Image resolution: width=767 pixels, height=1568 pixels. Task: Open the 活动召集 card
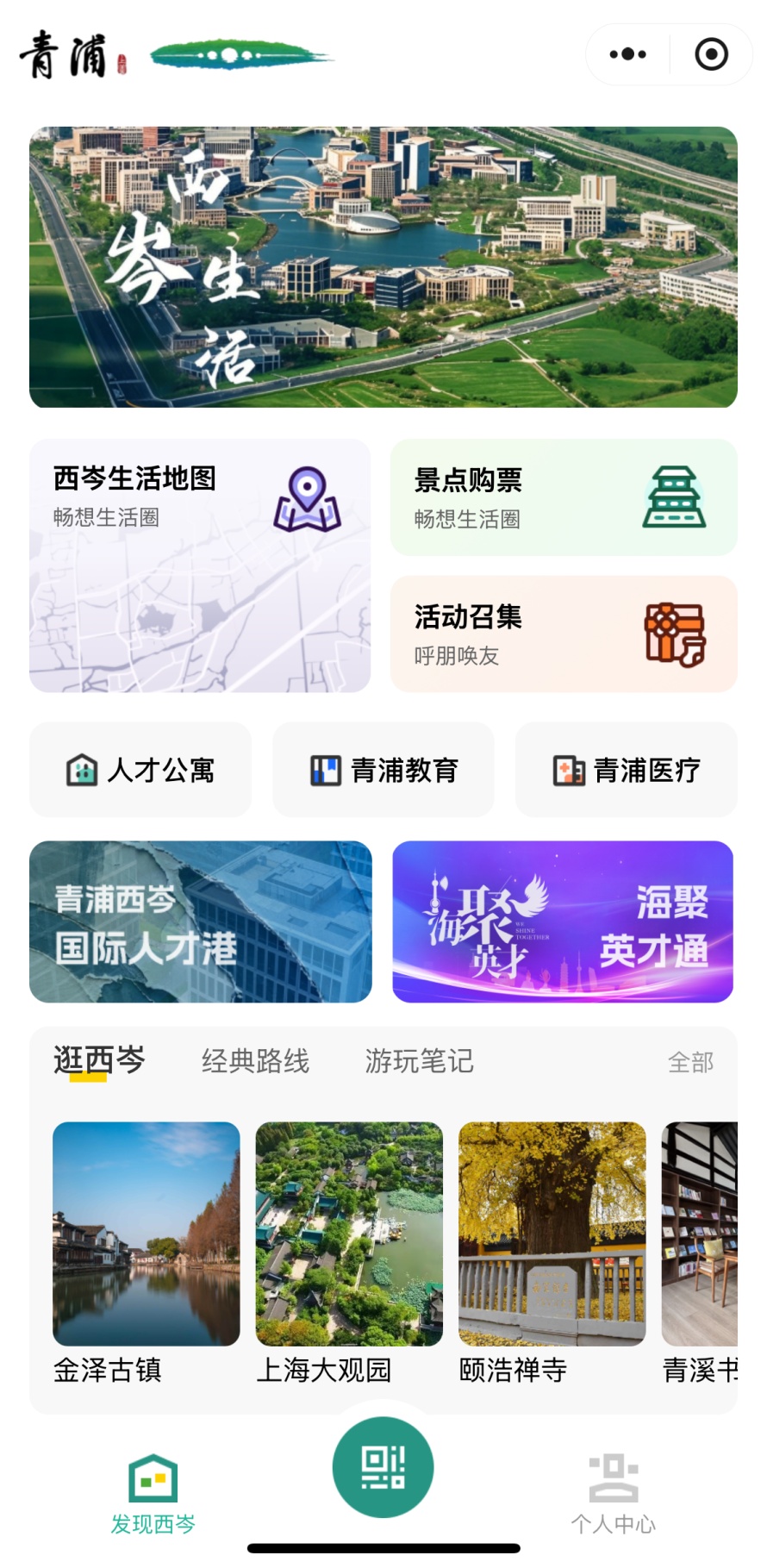(564, 634)
